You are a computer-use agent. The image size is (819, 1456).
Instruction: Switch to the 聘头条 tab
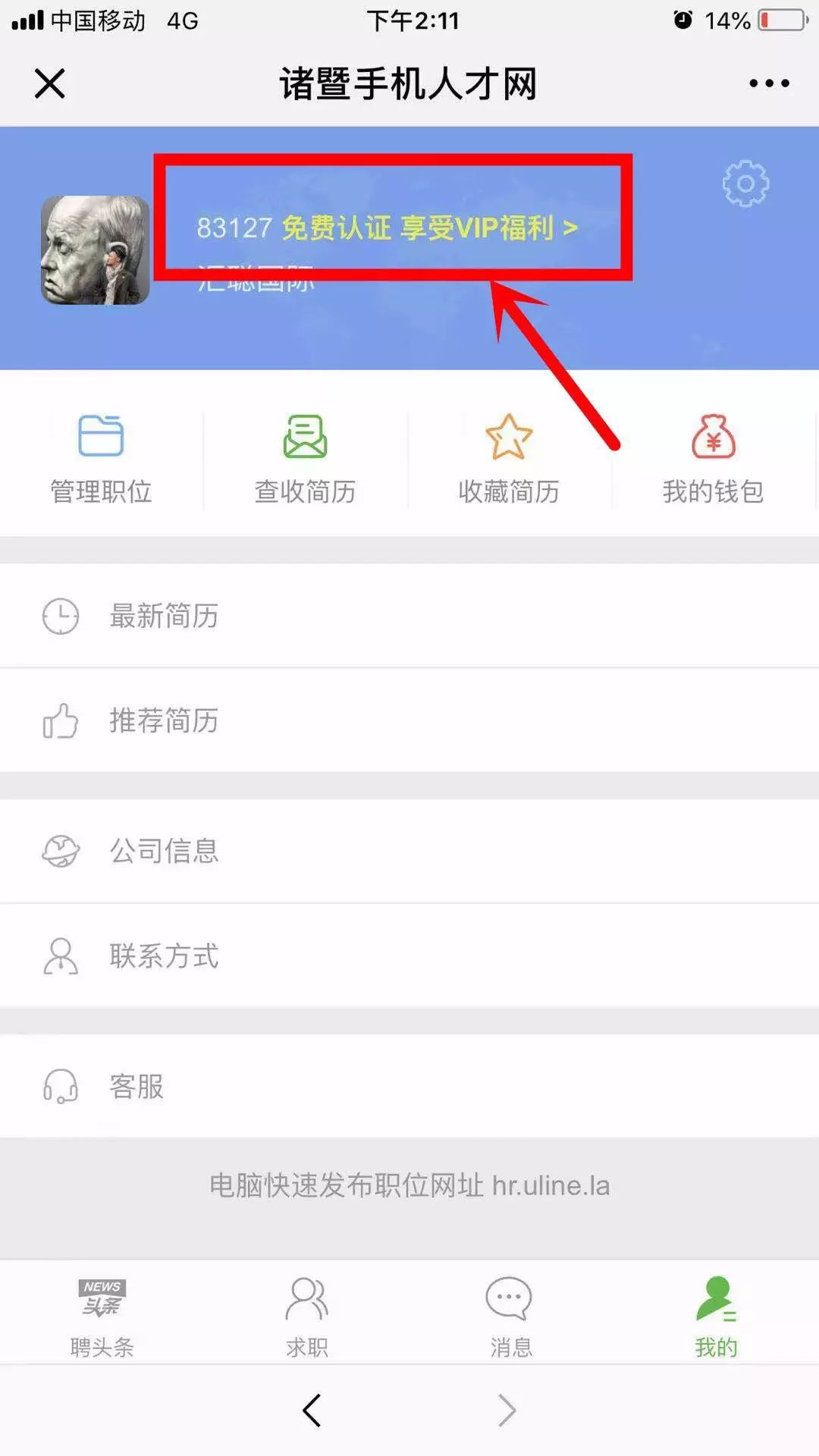pos(102,1317)
